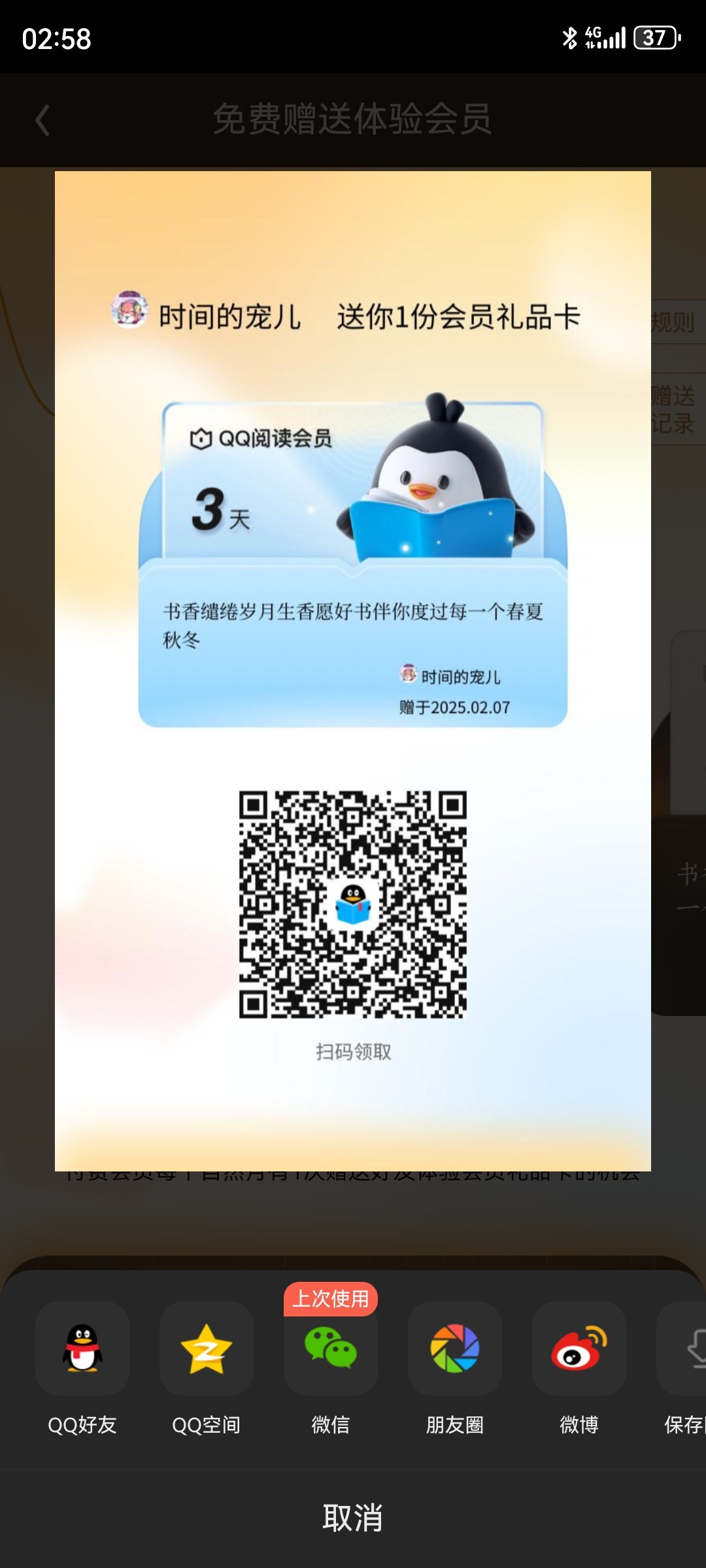Dismiss the share sheet with 取消
706x1568 pixels.
tap(353, 1518)
